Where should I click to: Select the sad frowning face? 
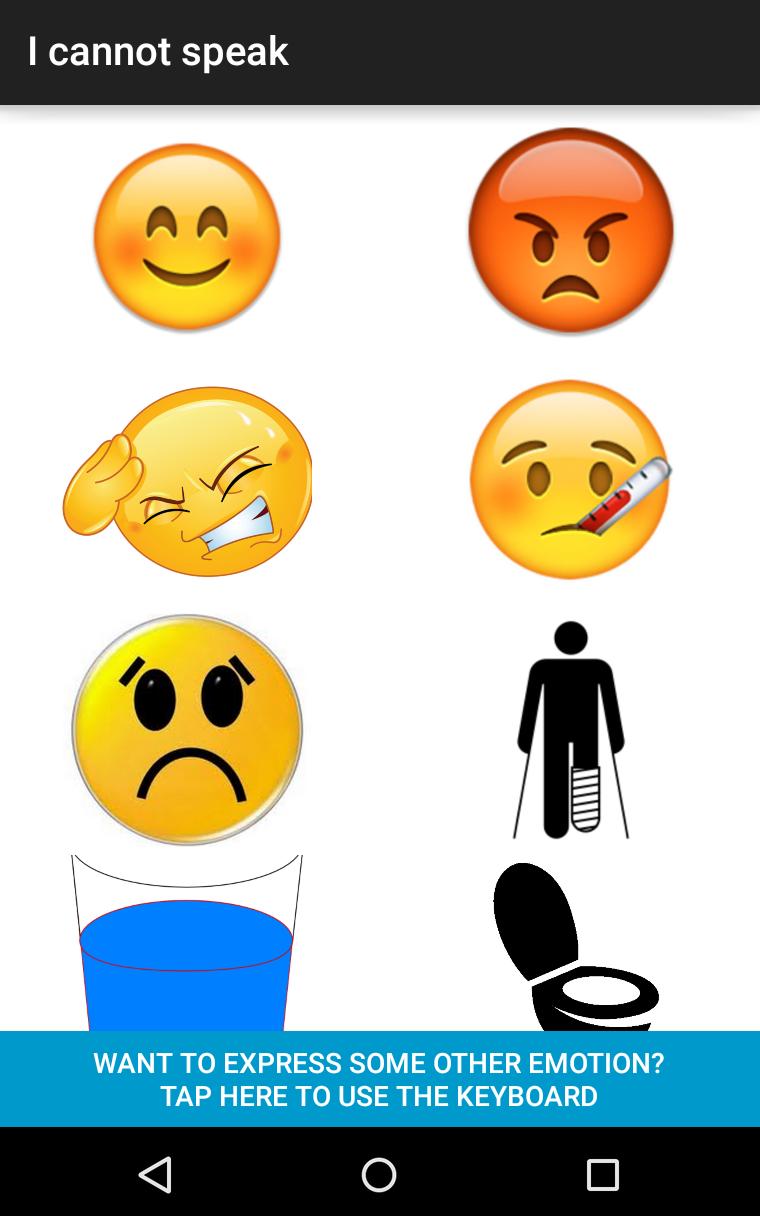click(187, 729)
